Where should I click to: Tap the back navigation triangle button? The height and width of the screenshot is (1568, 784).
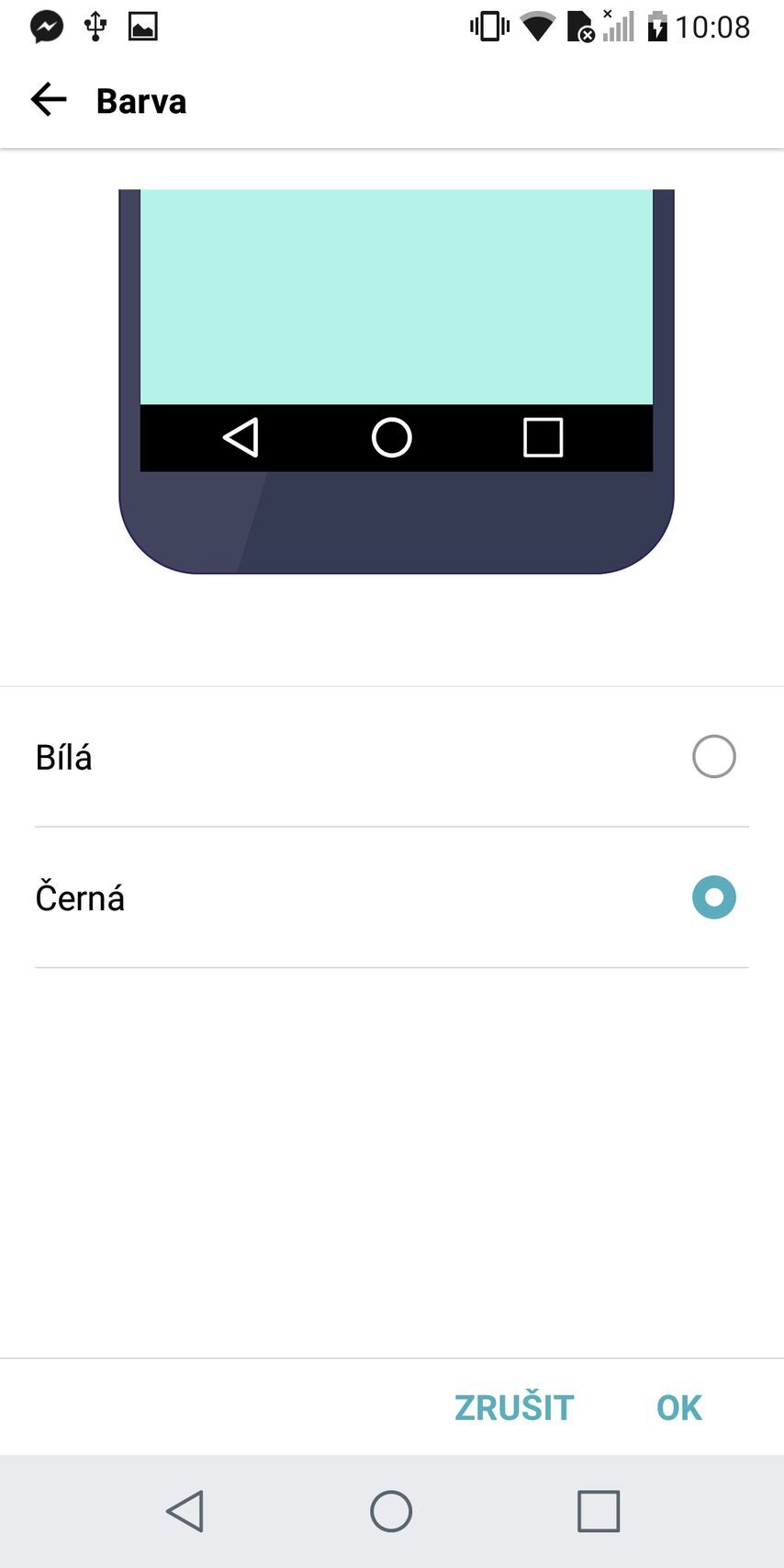tap(185, 1510)
